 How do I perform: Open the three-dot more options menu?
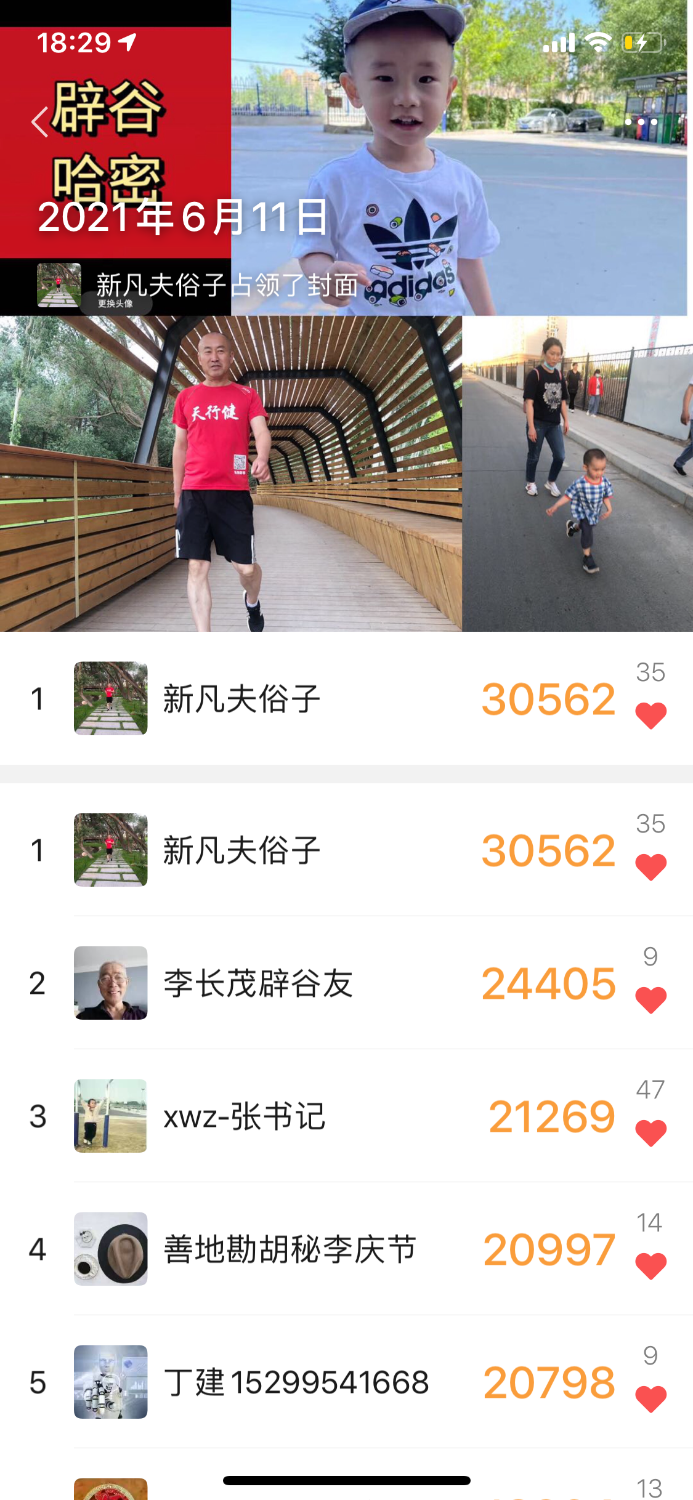point(641,122)
